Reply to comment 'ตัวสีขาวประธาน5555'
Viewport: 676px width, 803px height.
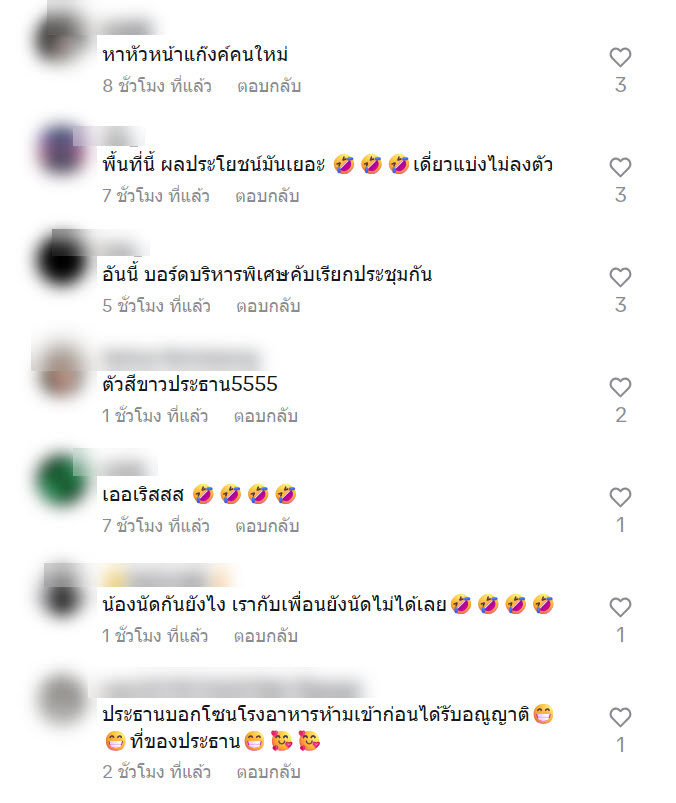pos(266,416)
